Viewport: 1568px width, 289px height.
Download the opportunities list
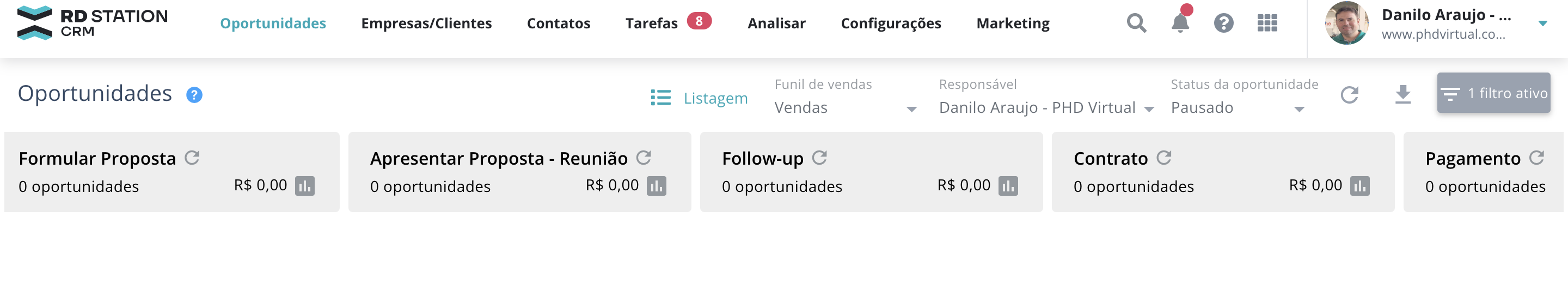click(x=1402, y=94)
